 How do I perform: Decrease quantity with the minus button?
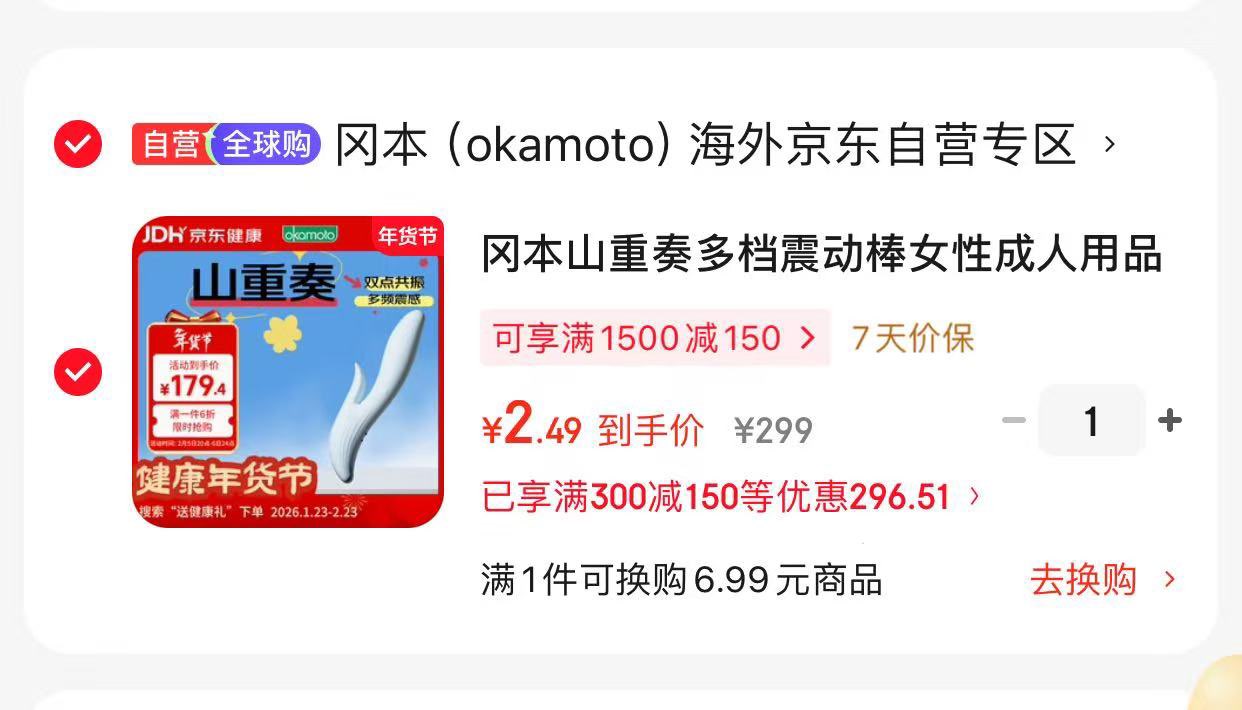[1014, 421]
